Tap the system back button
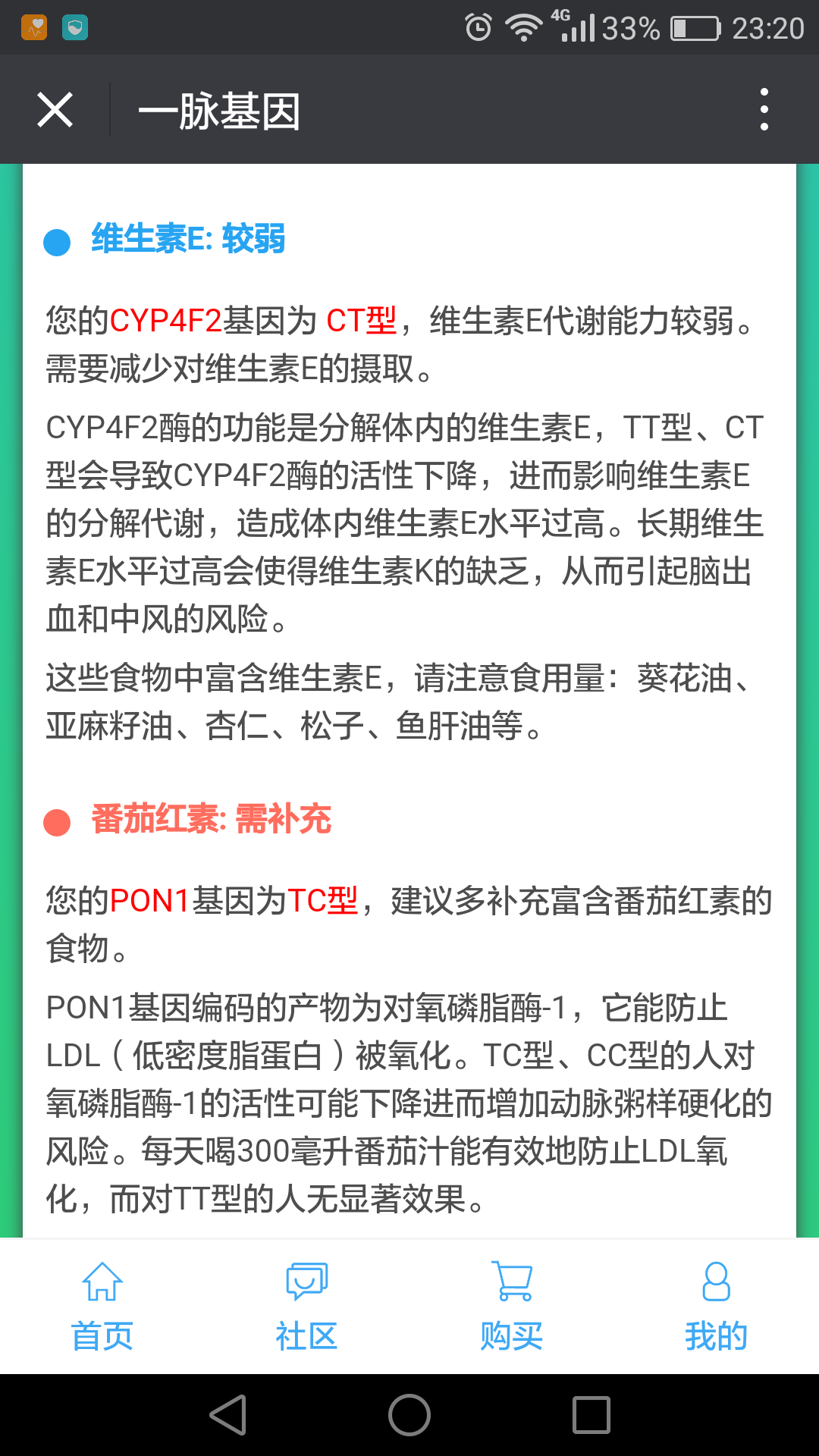 point(228,1415)
